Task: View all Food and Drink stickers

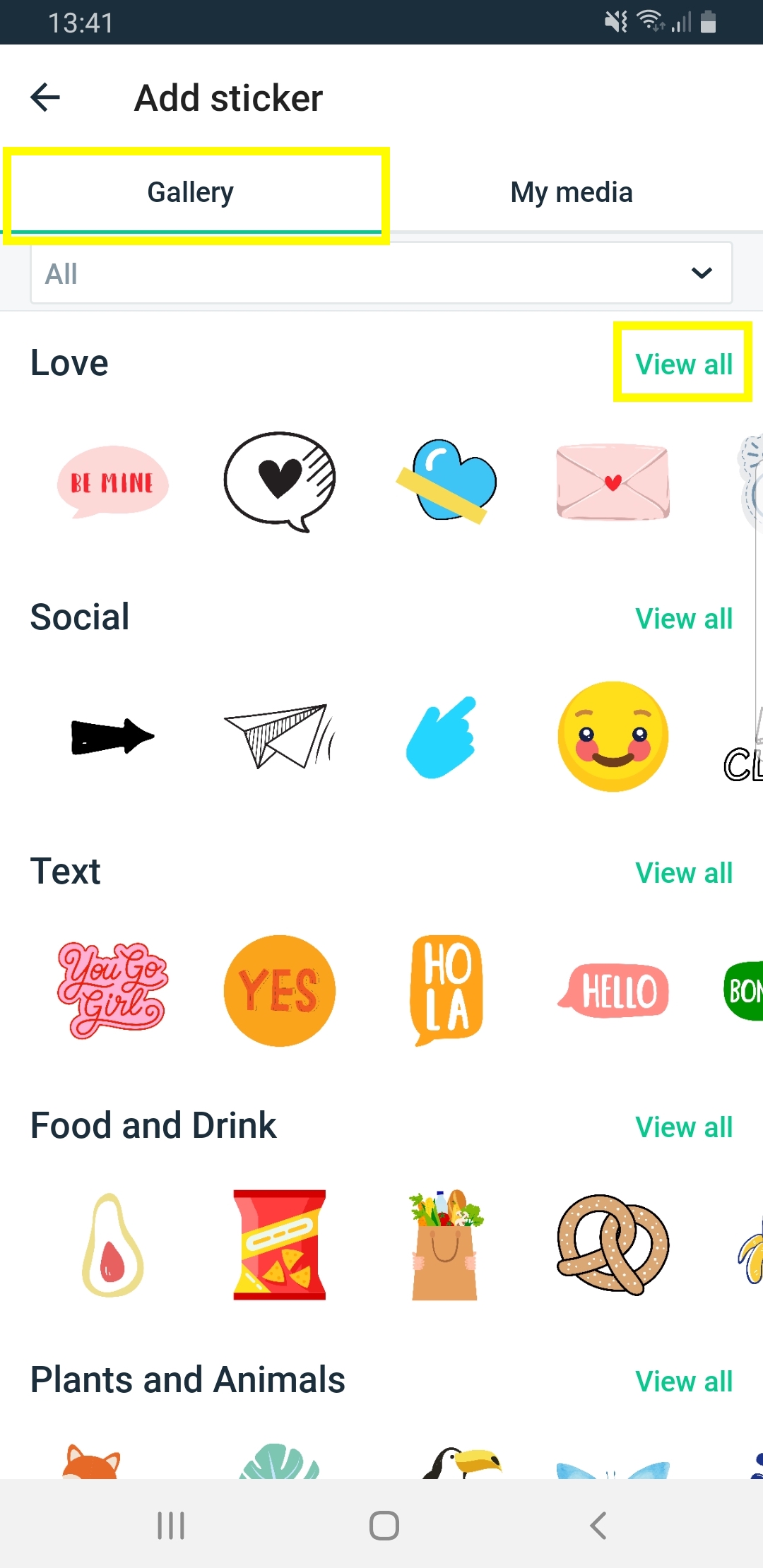Action: click(x=683, y=1127)
